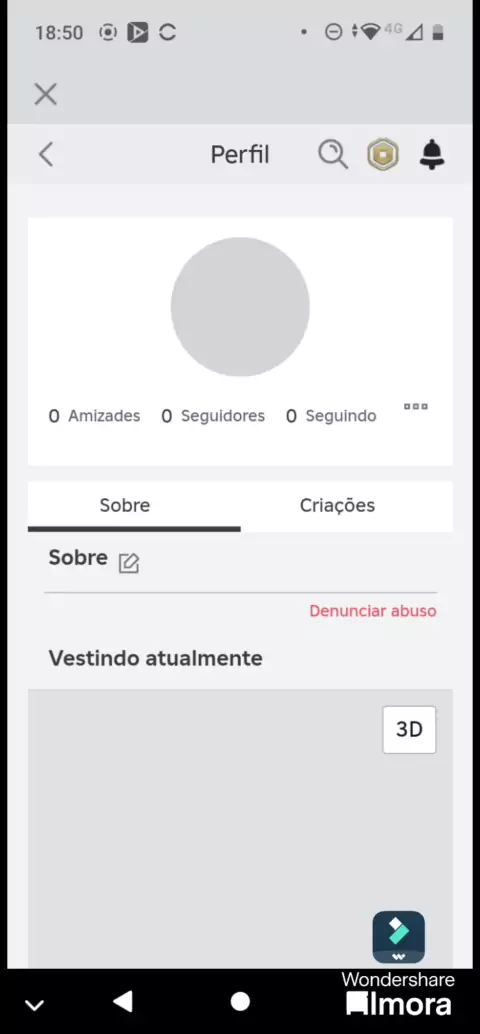Screen dimensions: 480x1034
Task: Close the in-app browser with the X
Action: 45,94
